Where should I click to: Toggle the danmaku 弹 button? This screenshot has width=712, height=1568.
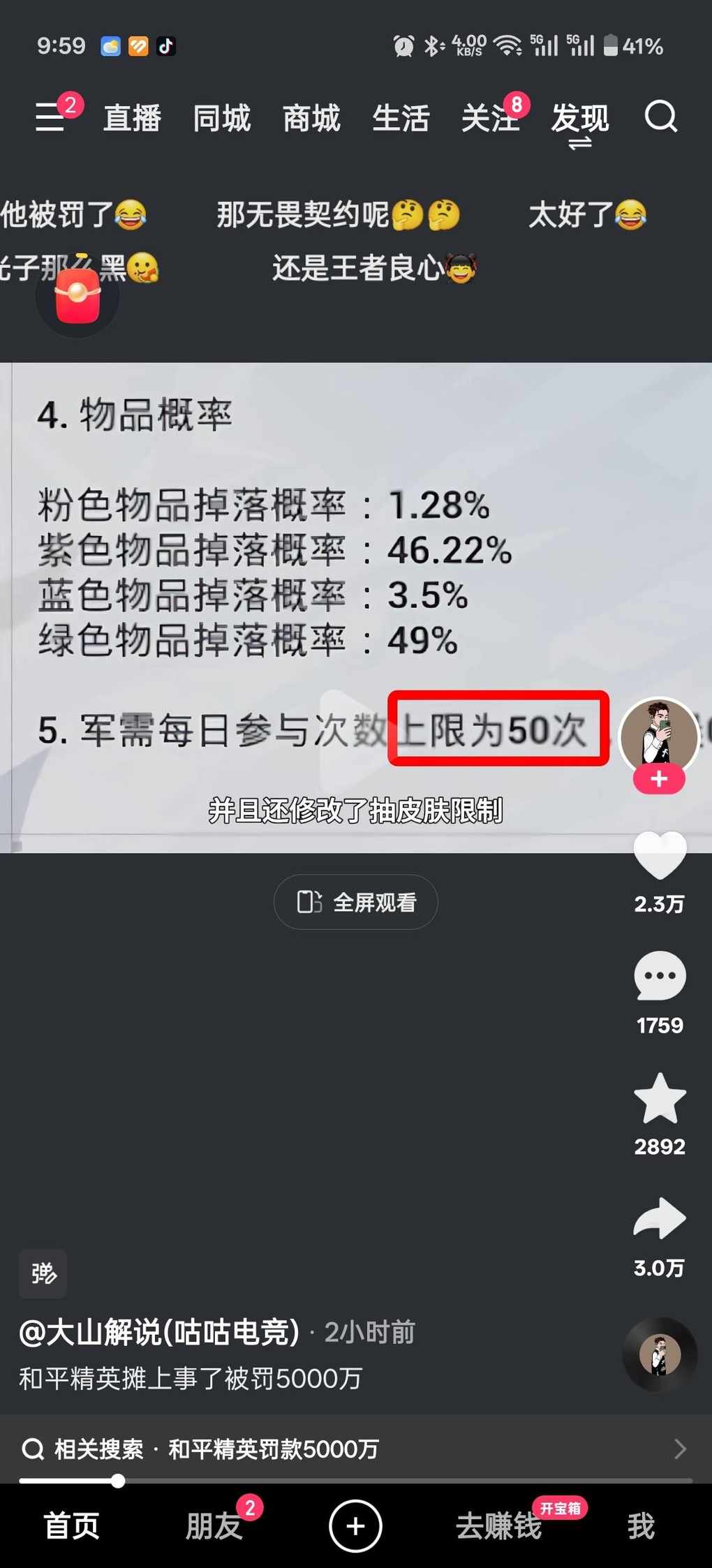pos(43,1273)
